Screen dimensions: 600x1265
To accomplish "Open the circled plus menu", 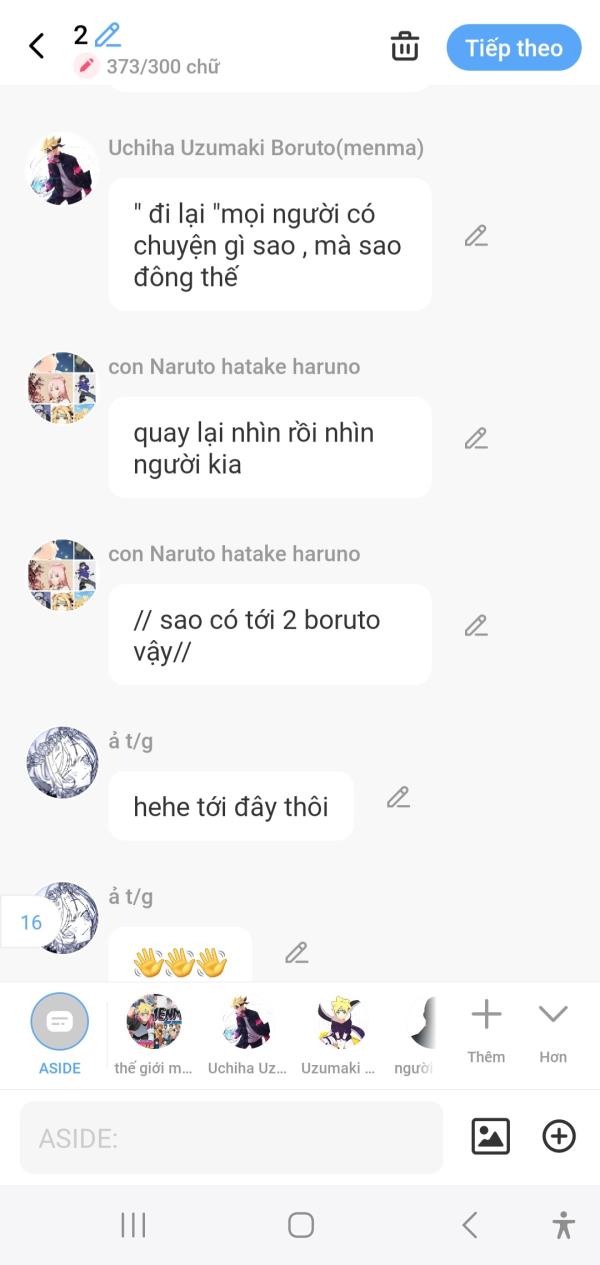I will point(559,1137).
